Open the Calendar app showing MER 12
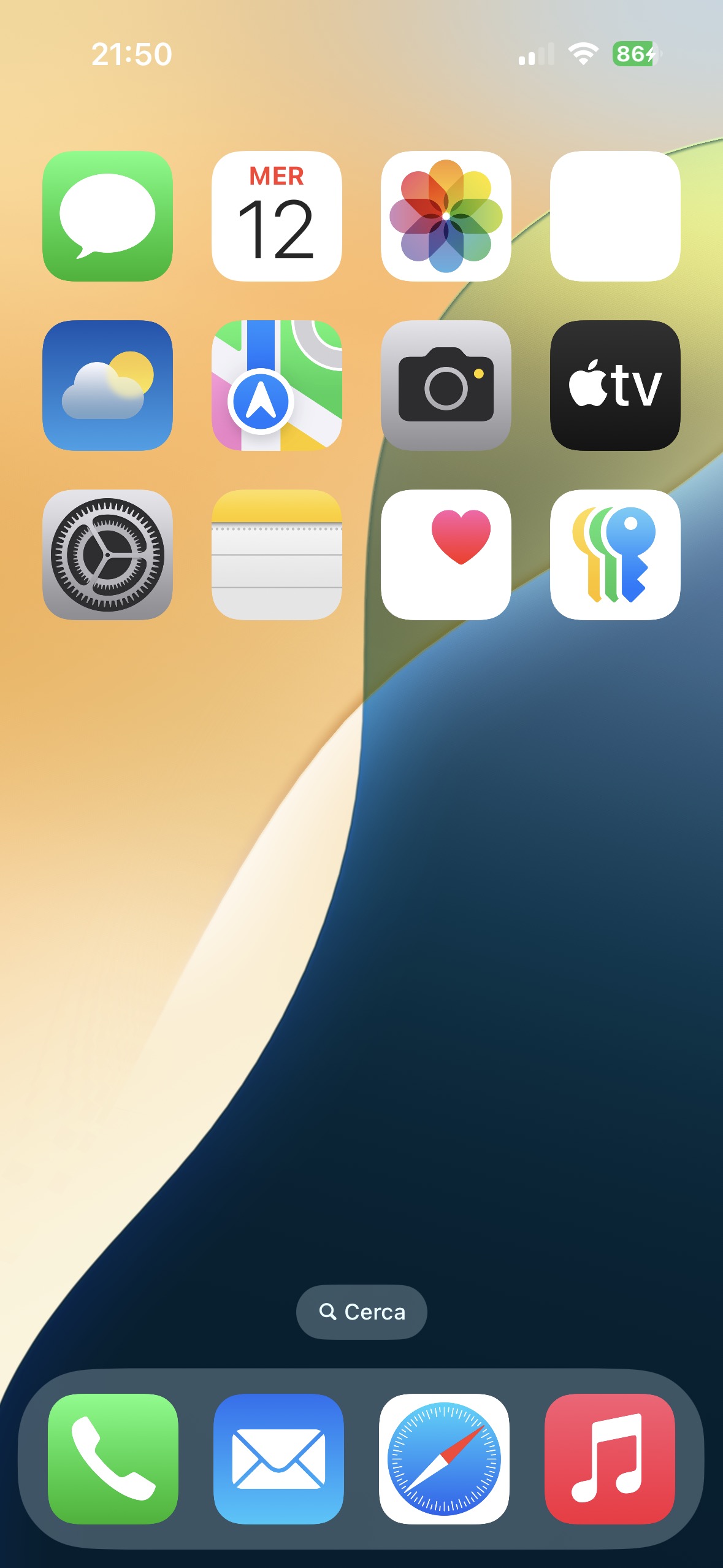Viewport: 723px width, 1568px height. pyautogui.click(x=277, y=216)
